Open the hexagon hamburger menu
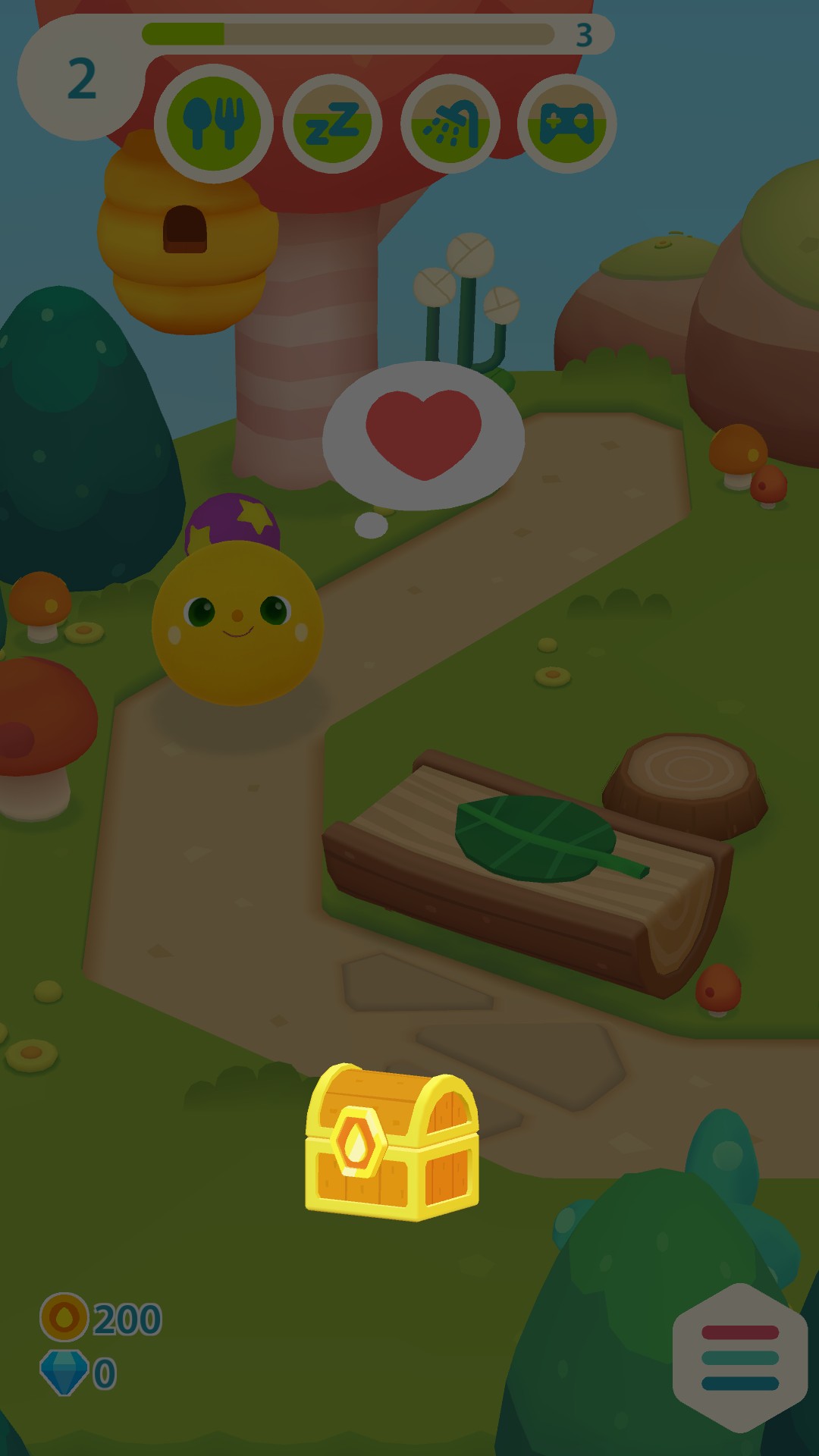Viewport: 819px width, 1456px height. [739, 1357]
